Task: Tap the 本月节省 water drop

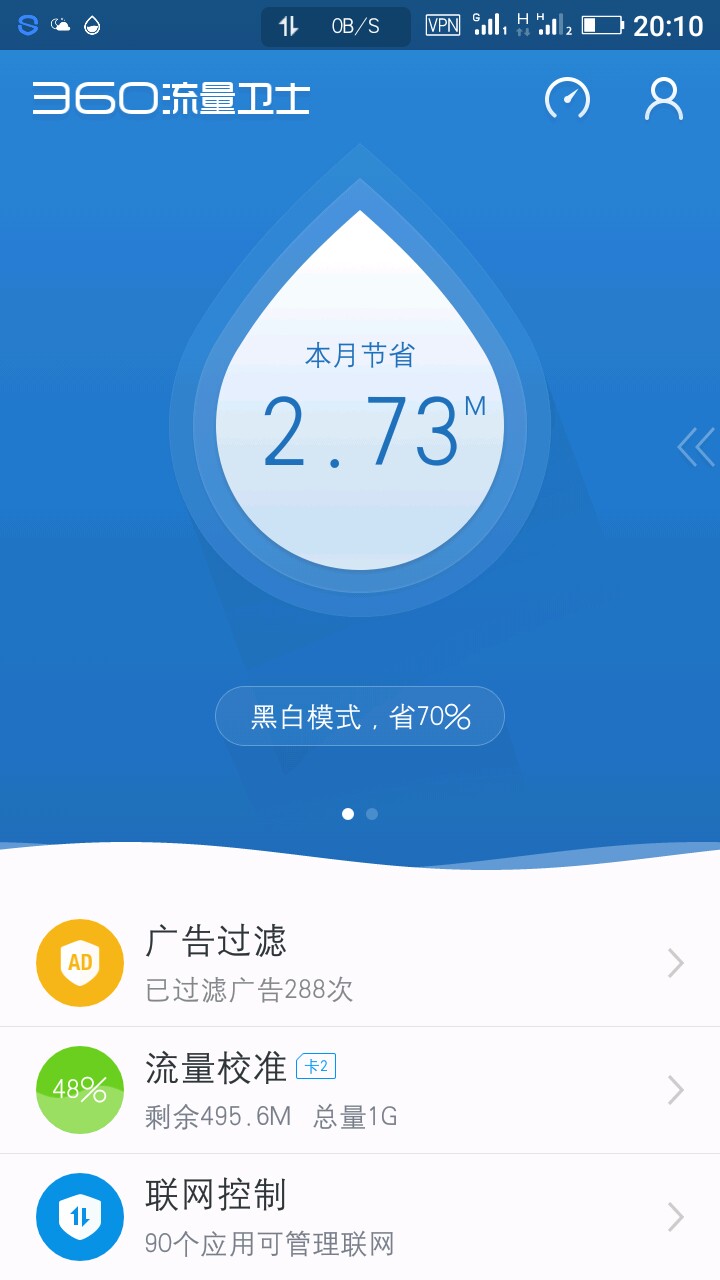Action: tap(360, 390)
